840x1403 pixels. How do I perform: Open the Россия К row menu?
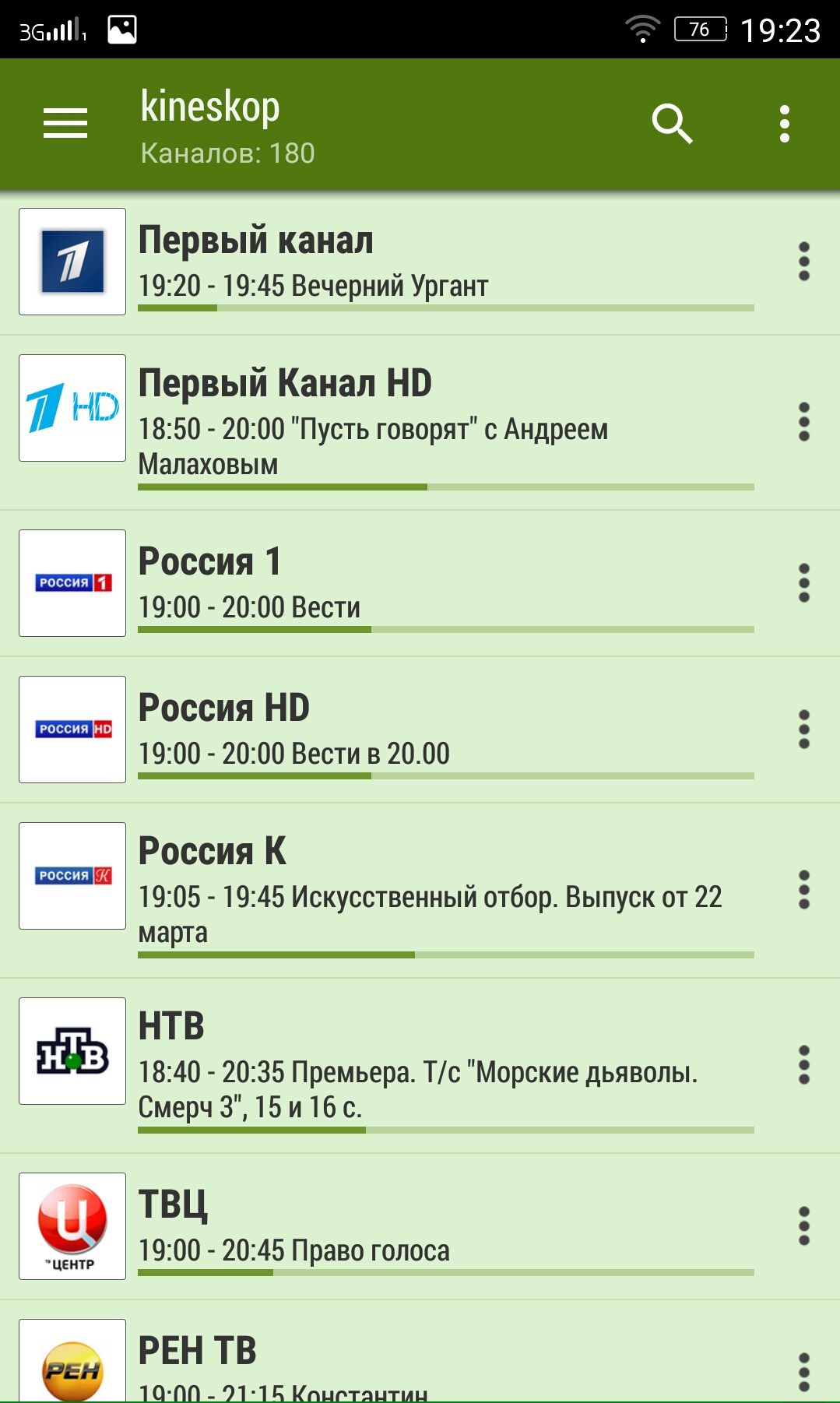point(804,890)
